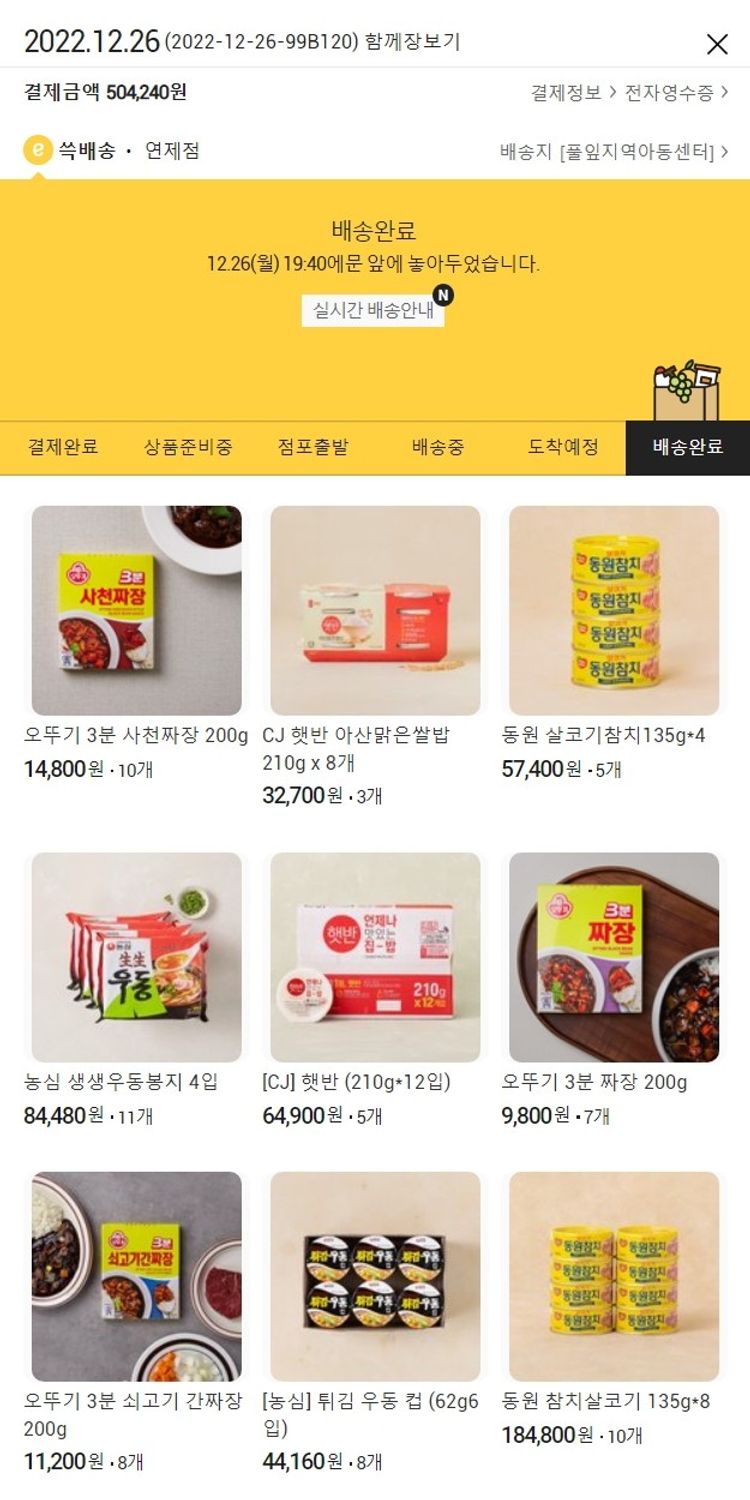Viewport: 750px width, 1500px height.
Task: Open 동원 참치살코기 135g*8 product
Action: pos(613,1276)
